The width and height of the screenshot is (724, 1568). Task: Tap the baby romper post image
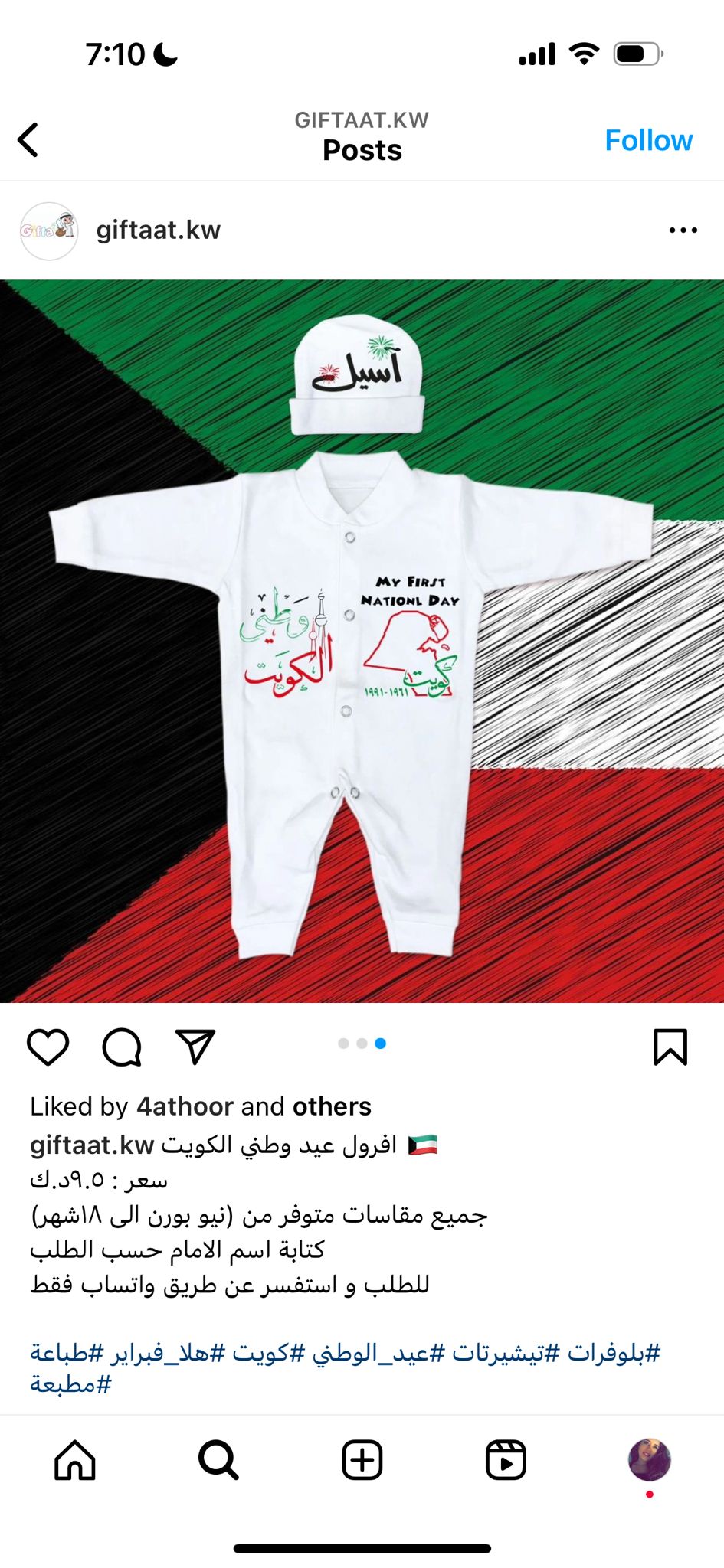(x=362, y=642)
